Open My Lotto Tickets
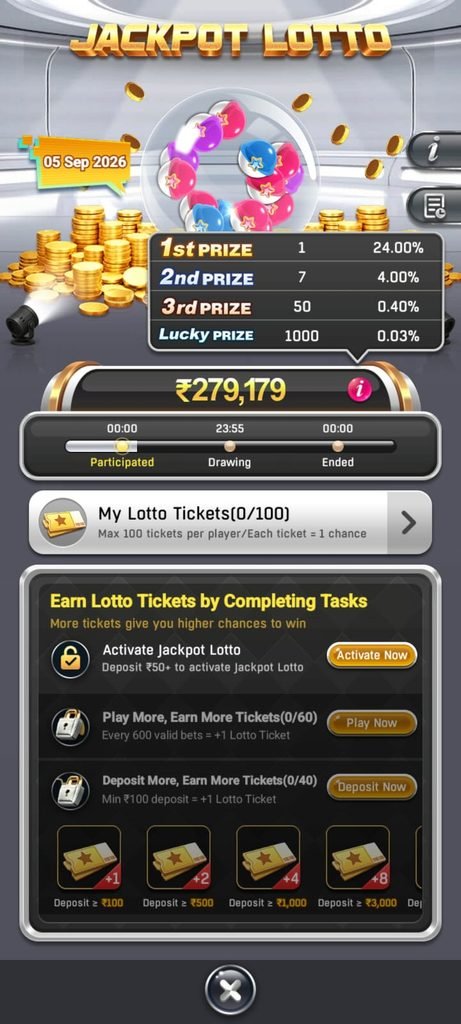The width and height of the screenshot is (461, 1024). (x=230, y=523)
